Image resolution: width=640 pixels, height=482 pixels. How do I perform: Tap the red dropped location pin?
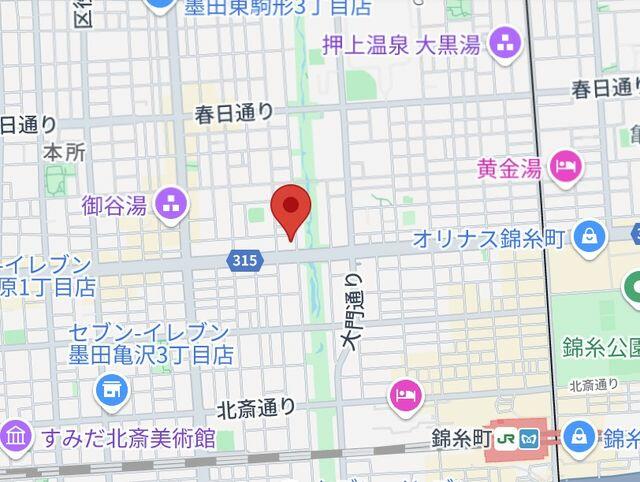(291, 210)
